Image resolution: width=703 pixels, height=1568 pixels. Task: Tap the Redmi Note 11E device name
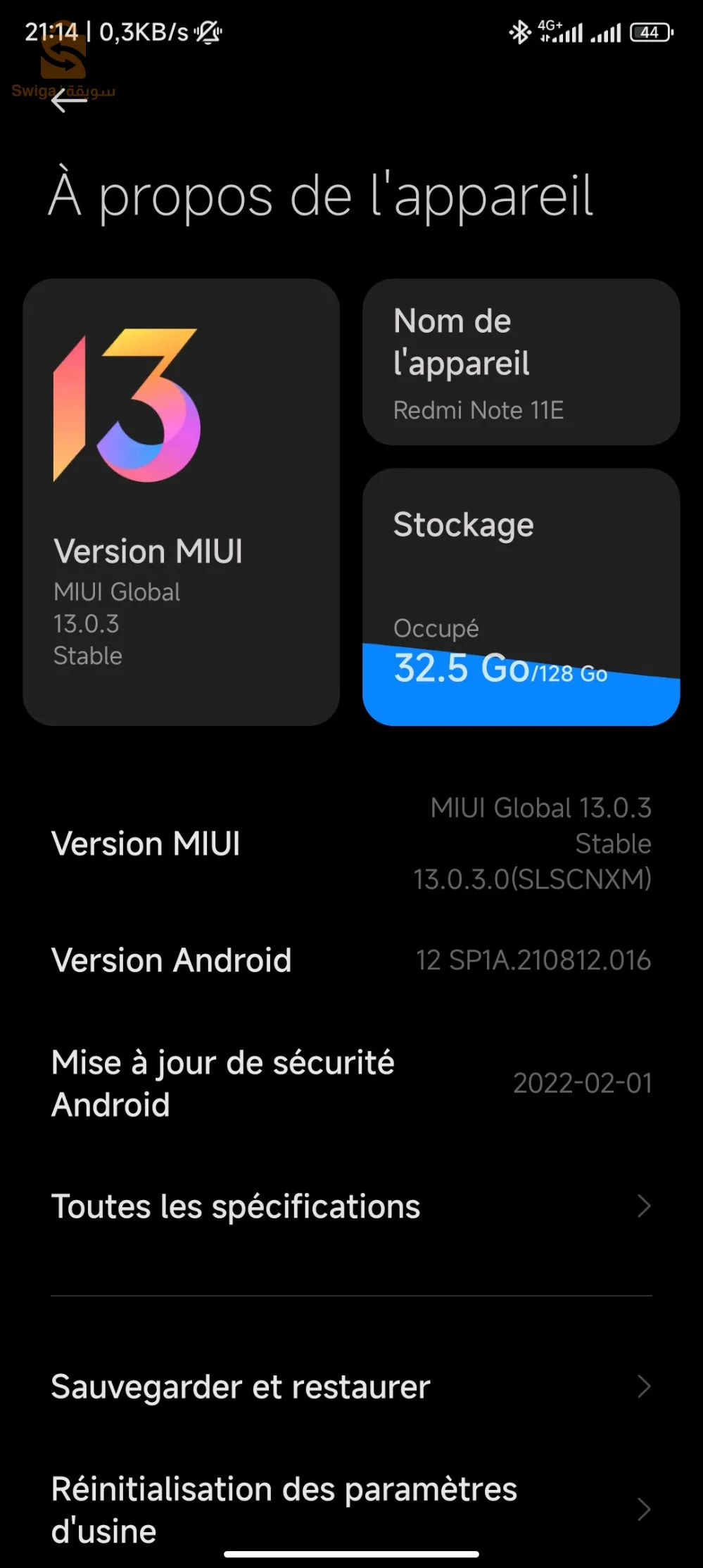point(477,410)
